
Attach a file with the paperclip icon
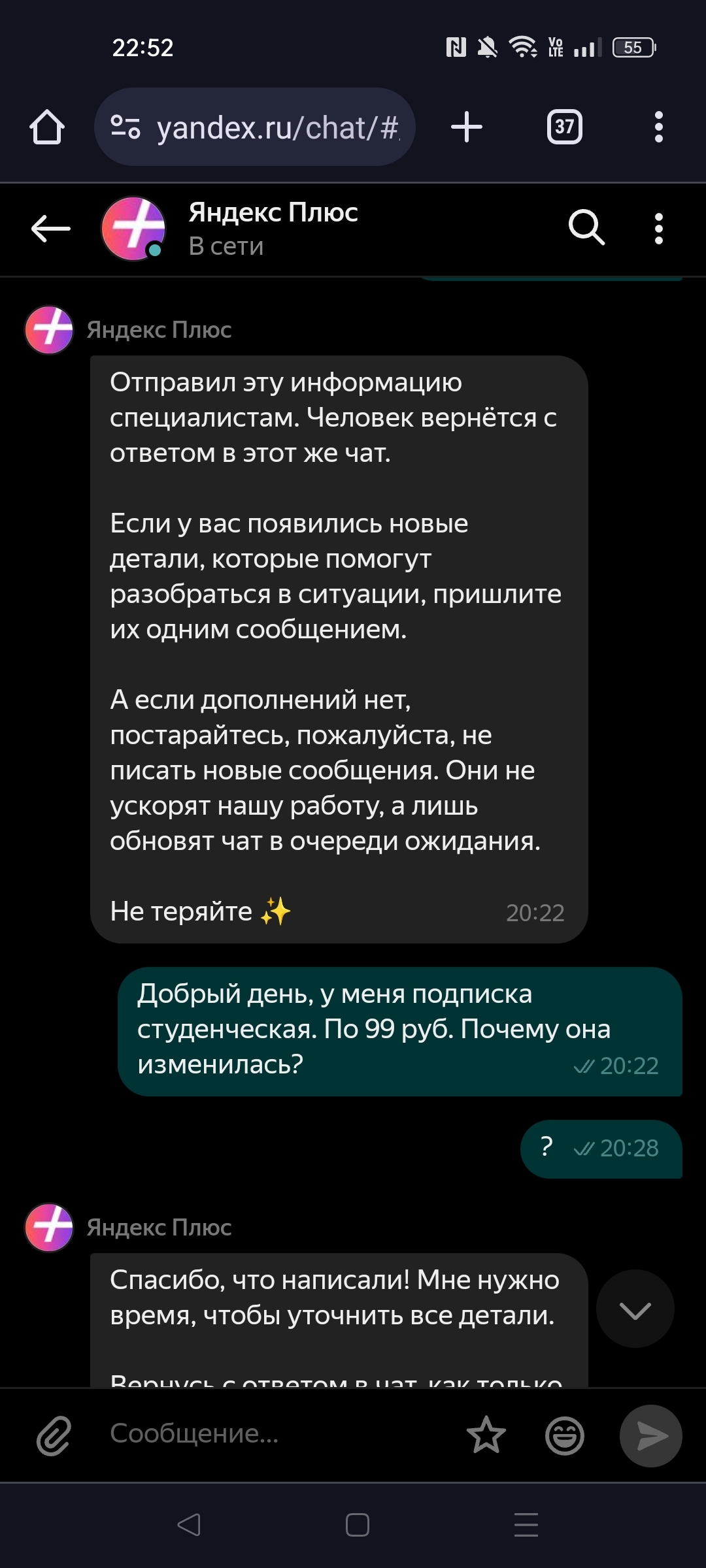click(x=54, y=1435)
